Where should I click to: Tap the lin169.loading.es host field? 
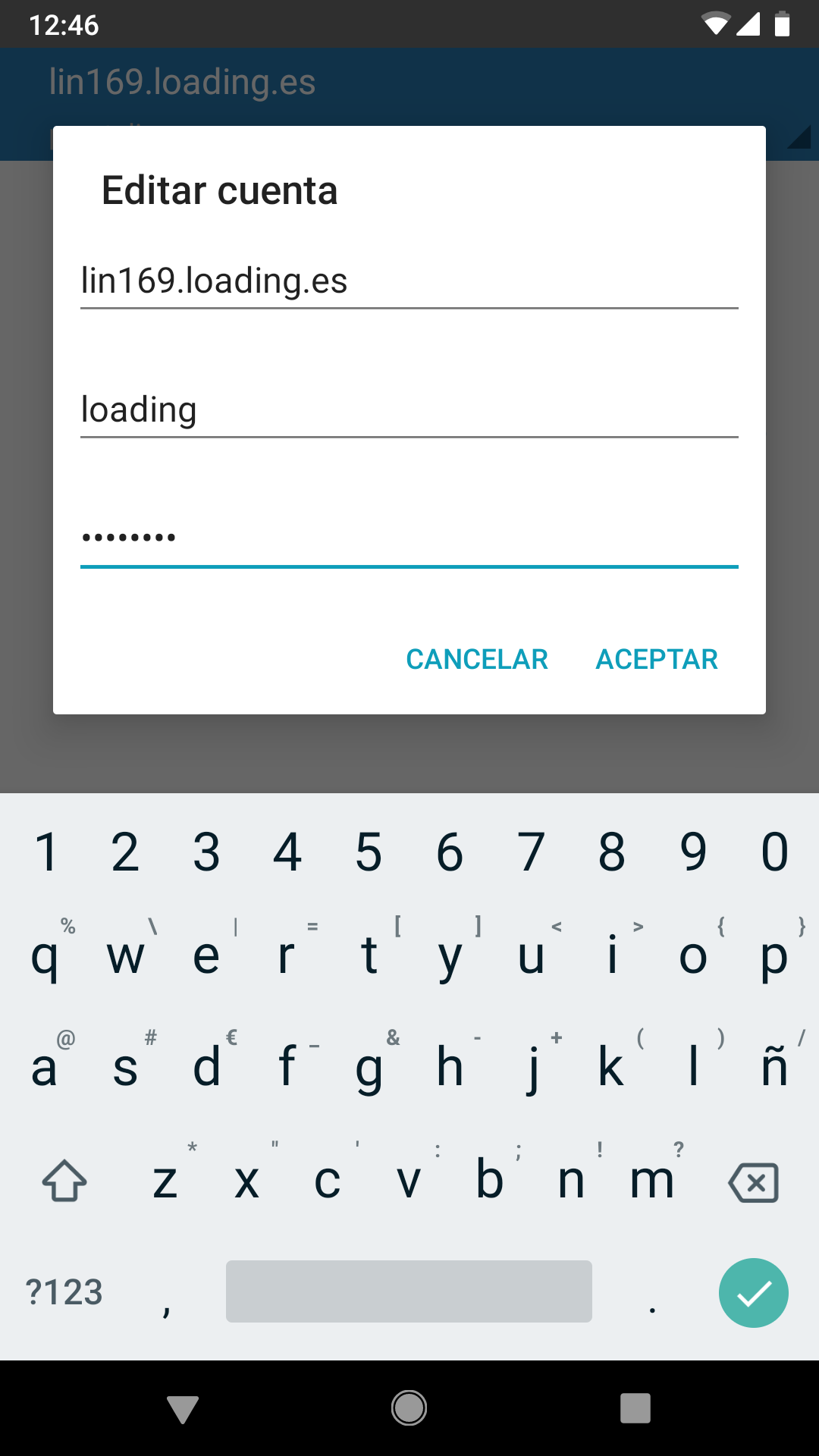409,281
